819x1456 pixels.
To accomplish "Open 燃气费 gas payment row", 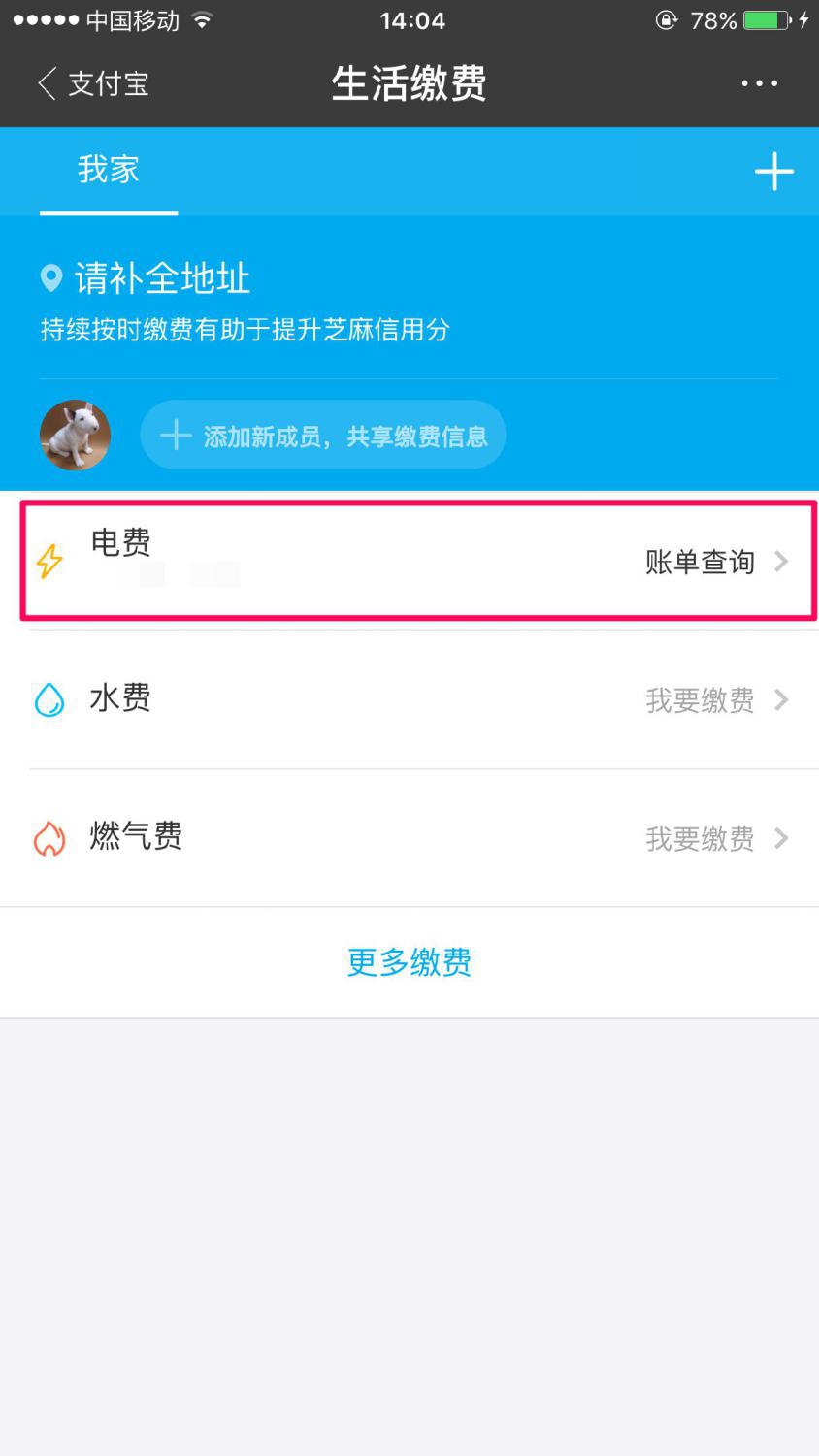I will click(417, 838).
